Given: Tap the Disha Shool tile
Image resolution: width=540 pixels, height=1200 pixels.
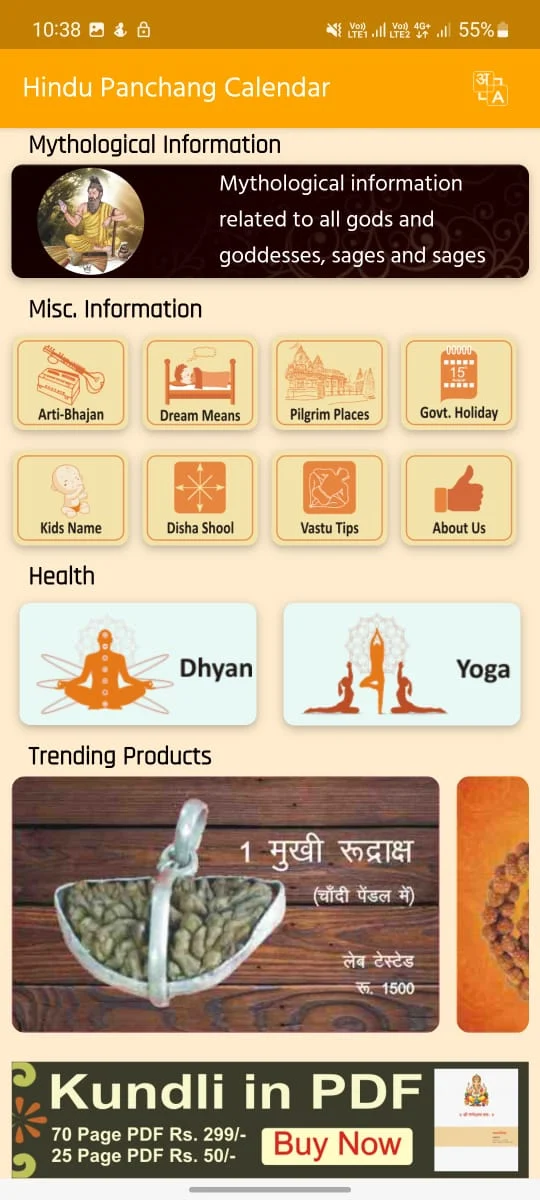Looking at the screenshot, I should [200, 498].
